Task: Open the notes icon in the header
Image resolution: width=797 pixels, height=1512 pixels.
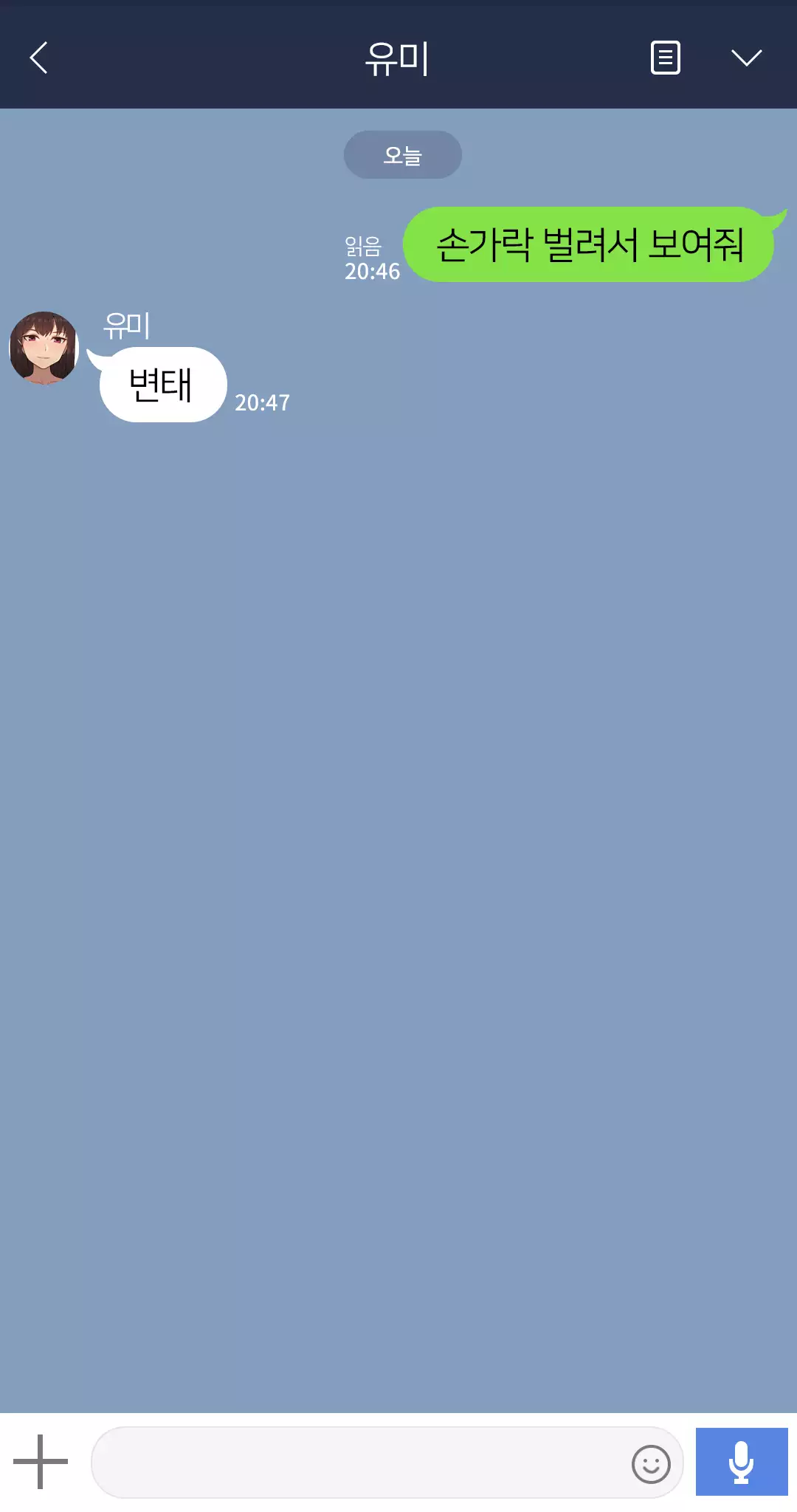Action: pyautogui.click(x=665, y=58)
